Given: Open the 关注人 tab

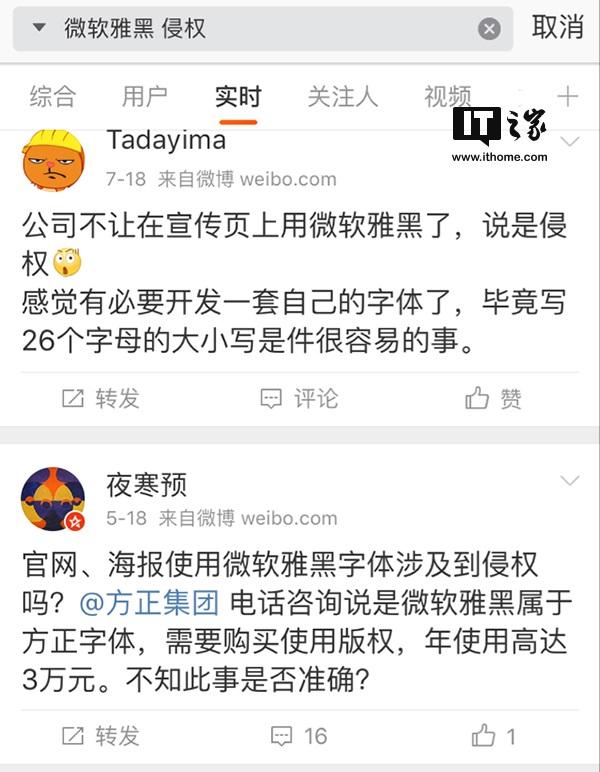Looking at the screenshot, I should click(343, 96).
